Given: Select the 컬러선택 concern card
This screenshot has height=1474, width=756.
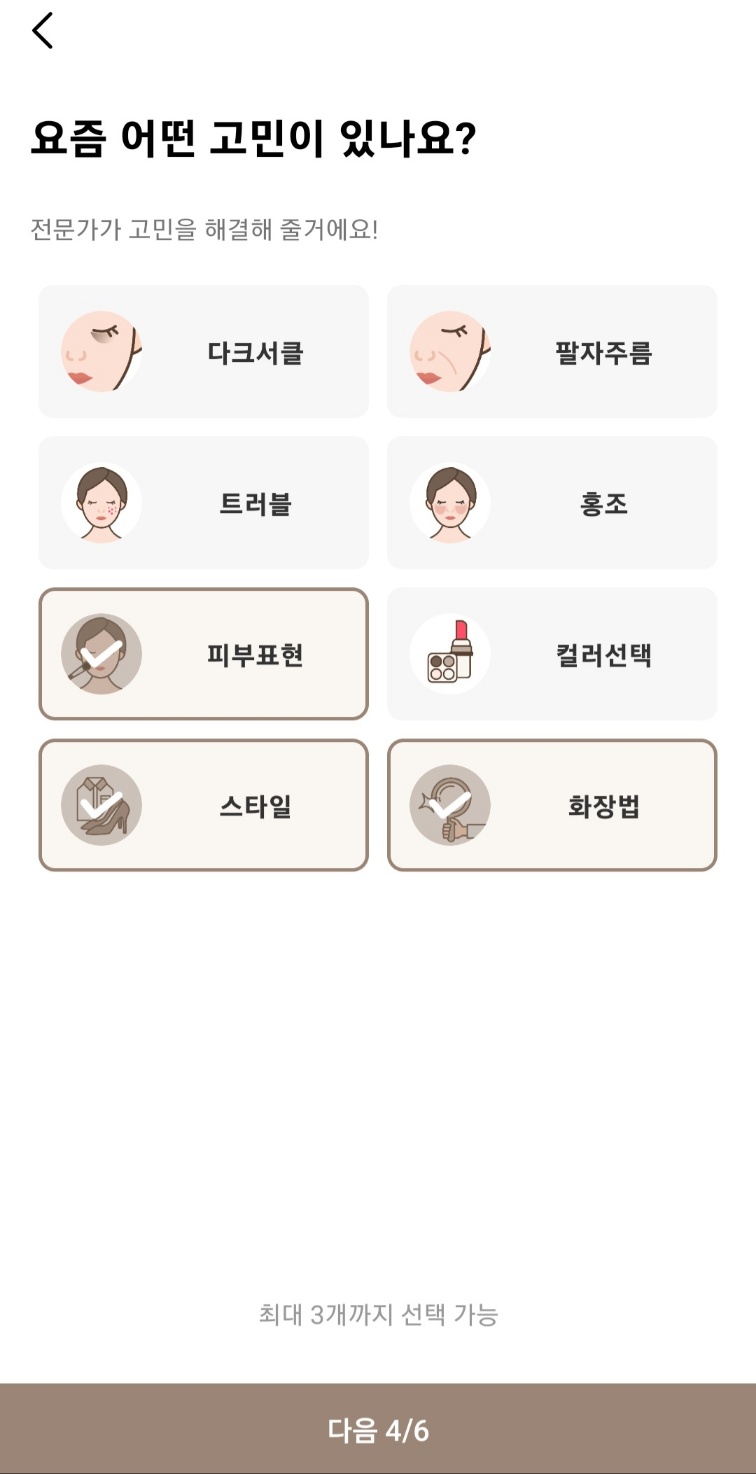Looking at the screenshot, I should 551,654.
